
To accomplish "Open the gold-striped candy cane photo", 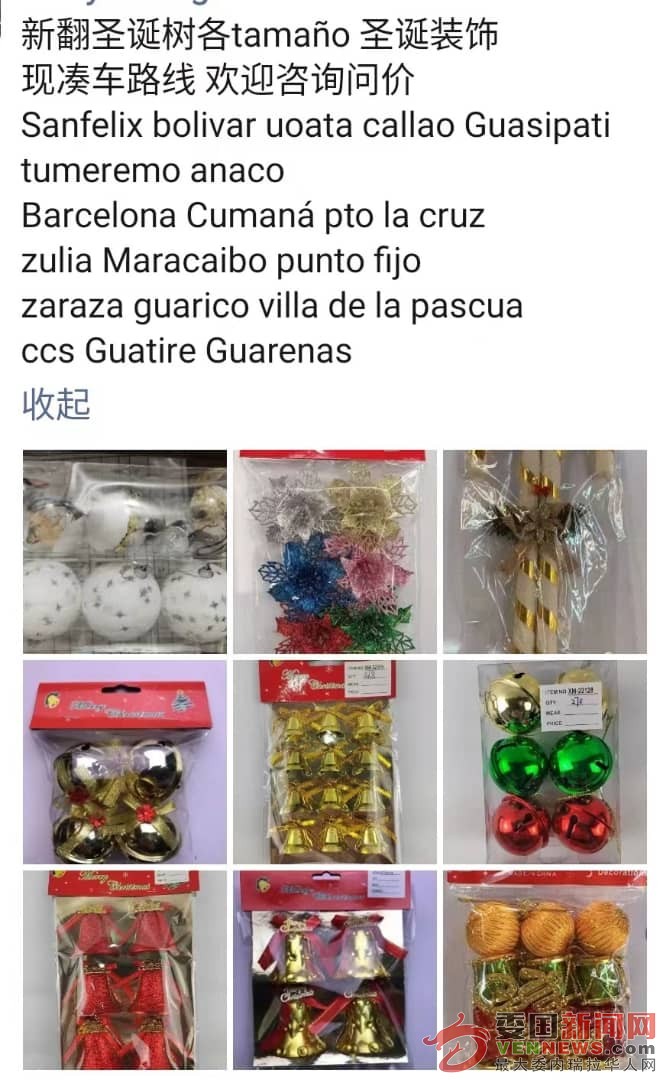I will coord(545,552).
